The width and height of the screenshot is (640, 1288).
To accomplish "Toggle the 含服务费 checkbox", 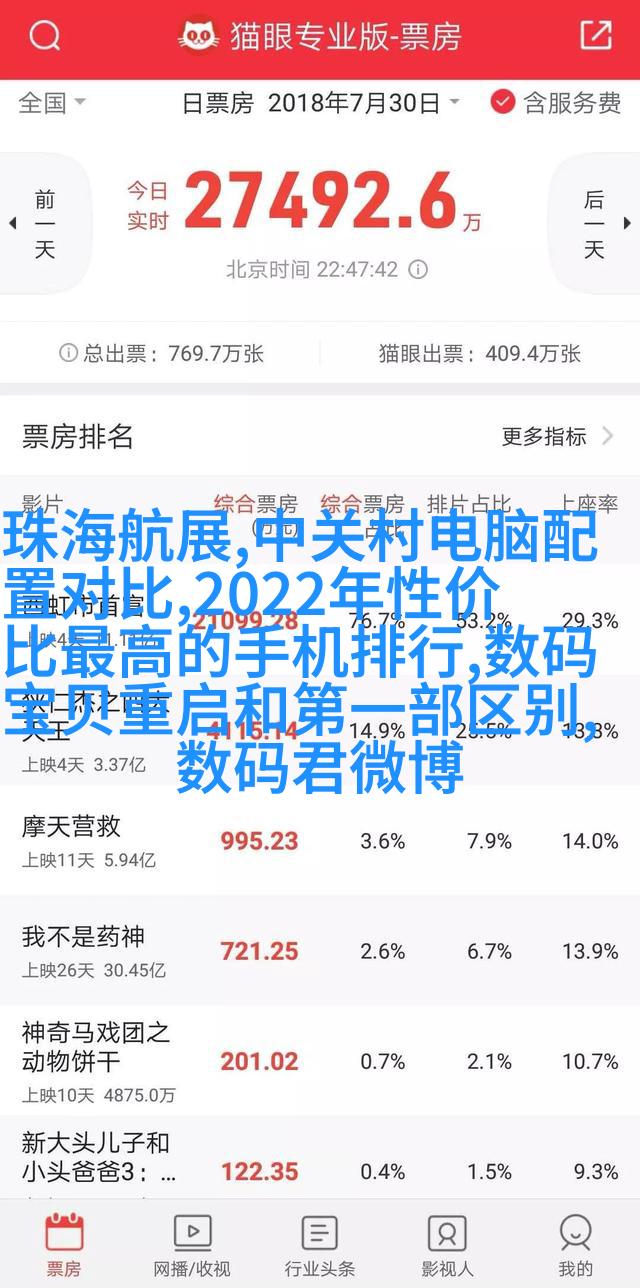I will [557, 102].
